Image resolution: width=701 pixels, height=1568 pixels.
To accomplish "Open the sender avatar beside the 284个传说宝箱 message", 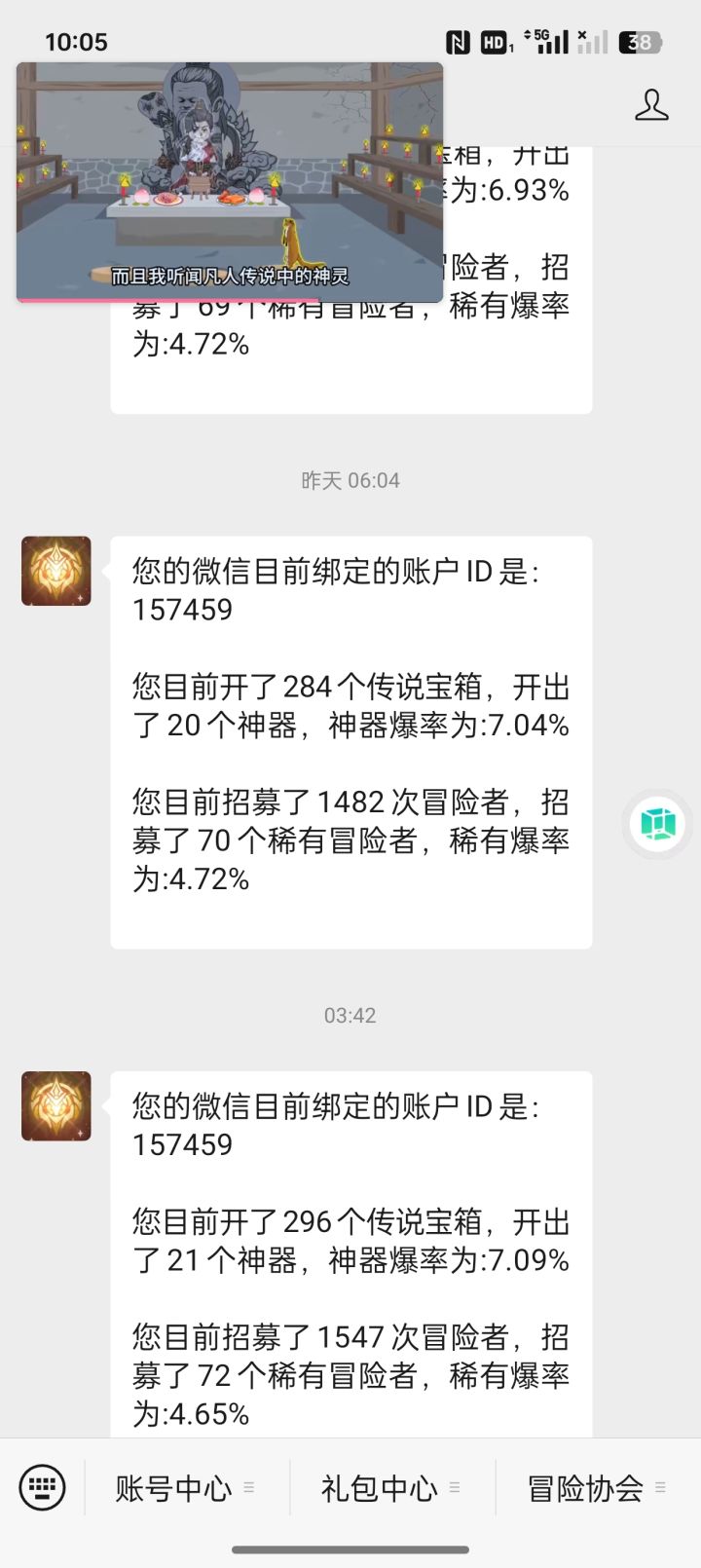I will point(56,571).
